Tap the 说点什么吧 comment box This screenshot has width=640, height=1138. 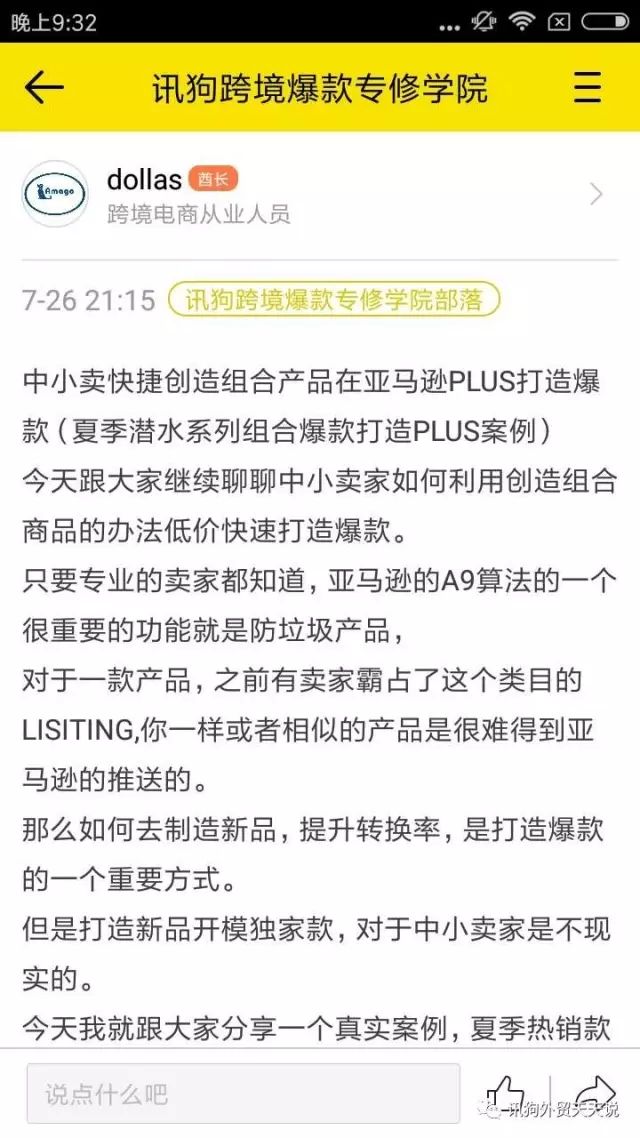point(243,1093)
